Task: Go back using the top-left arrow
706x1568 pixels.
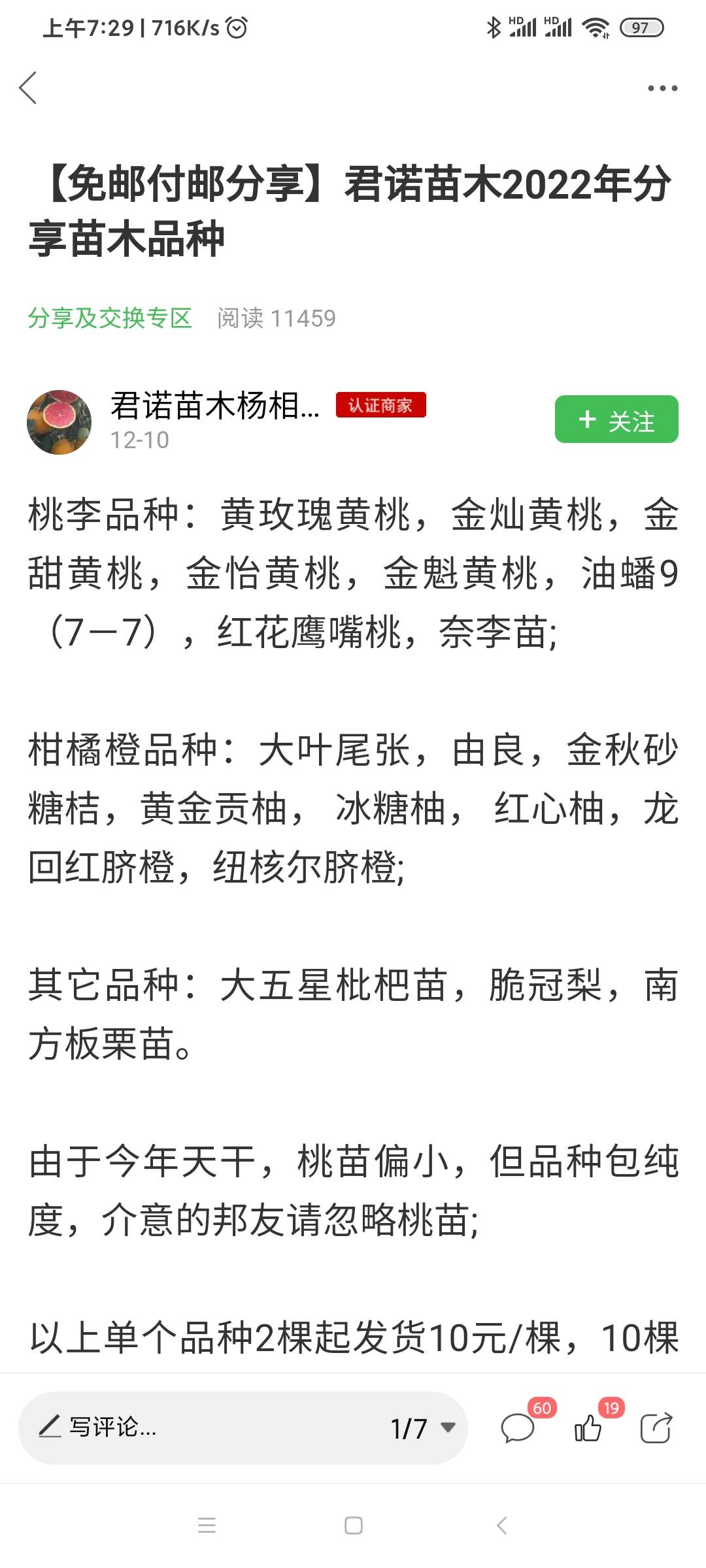Action: pos(28,88)
